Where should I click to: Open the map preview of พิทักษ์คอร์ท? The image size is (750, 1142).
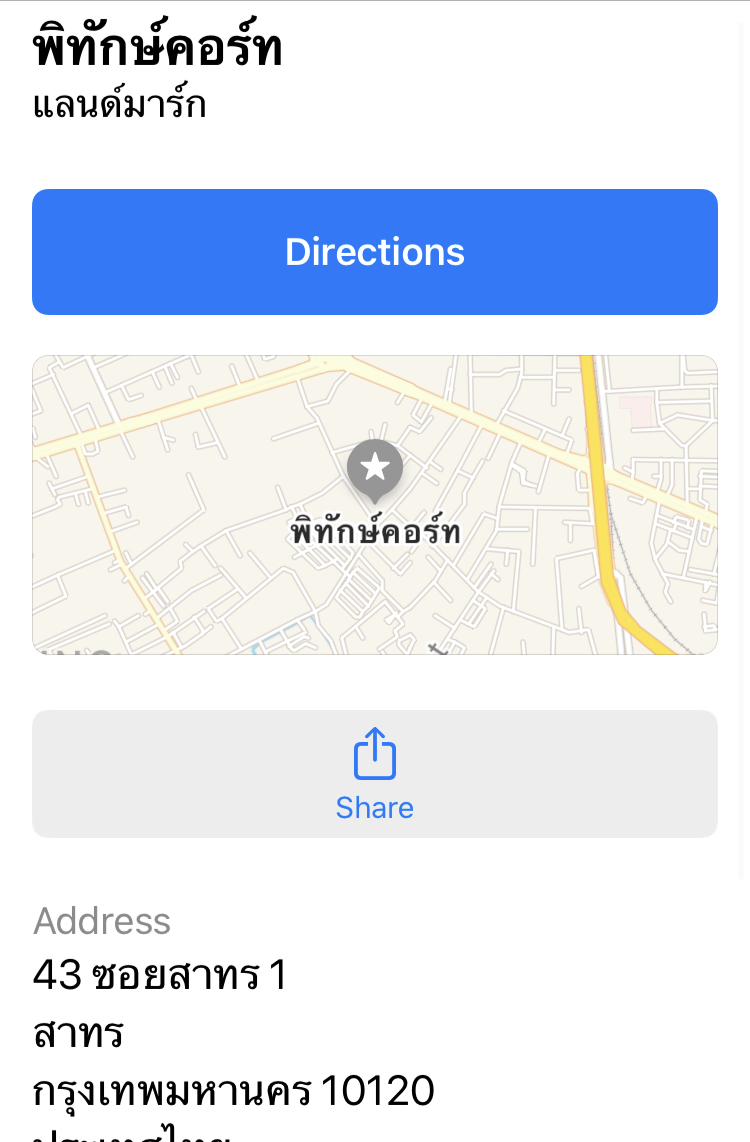click(x=375, y=505)
